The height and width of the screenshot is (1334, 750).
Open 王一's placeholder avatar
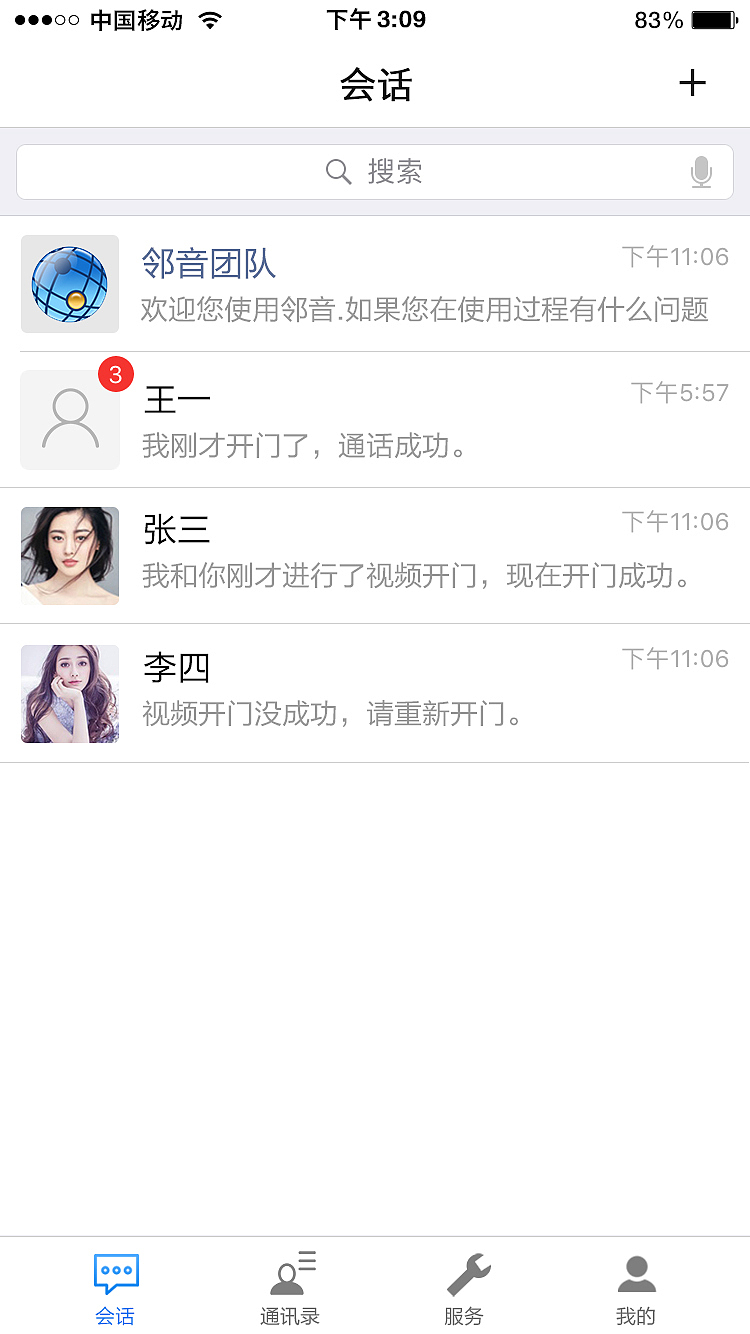70,420
